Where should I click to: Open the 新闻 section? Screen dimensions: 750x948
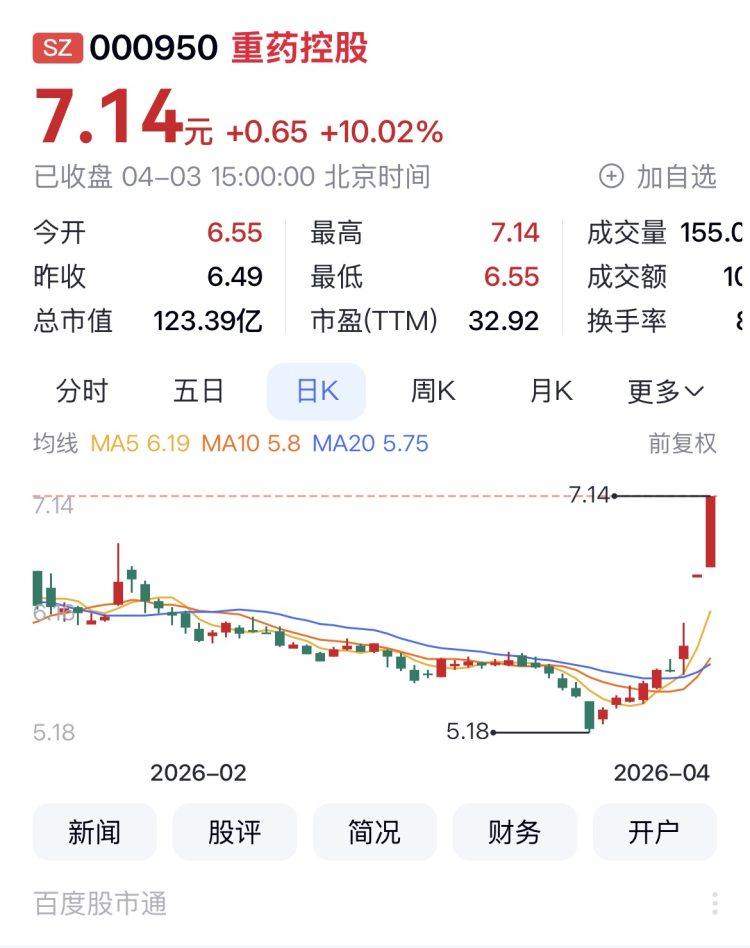95,832
